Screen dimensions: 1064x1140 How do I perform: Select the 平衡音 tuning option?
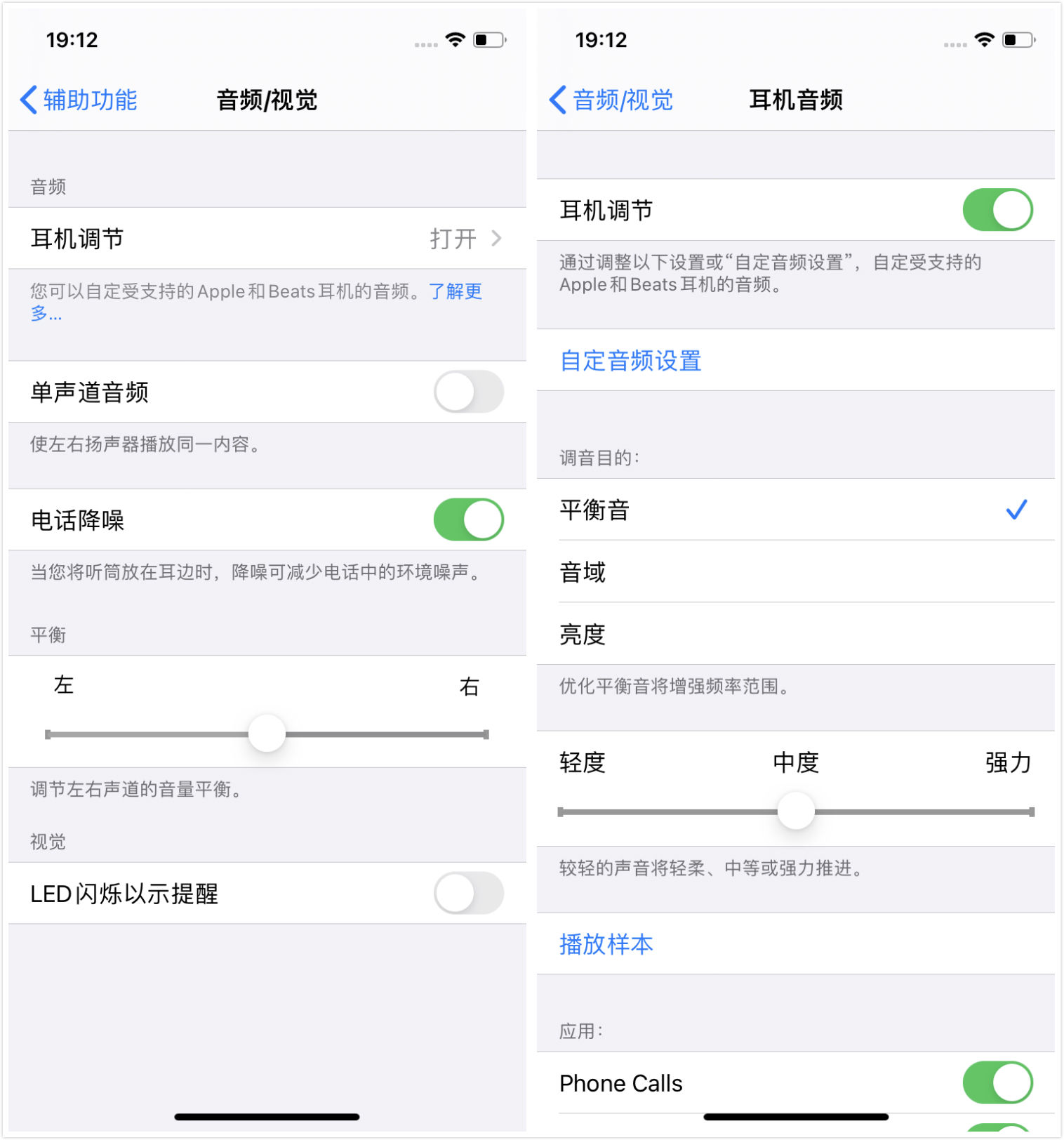(x=795, y=510)
